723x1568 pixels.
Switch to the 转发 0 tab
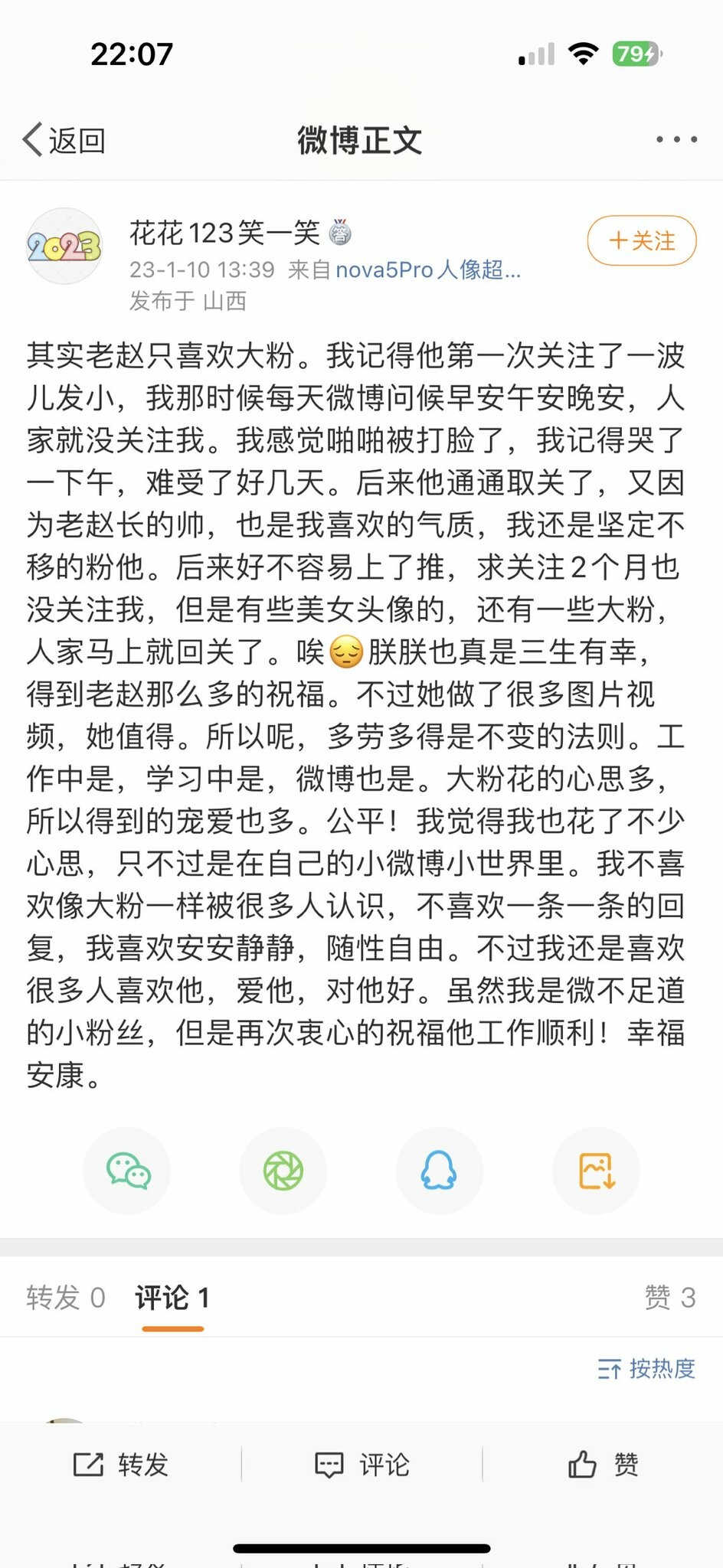click(66, 1298)
